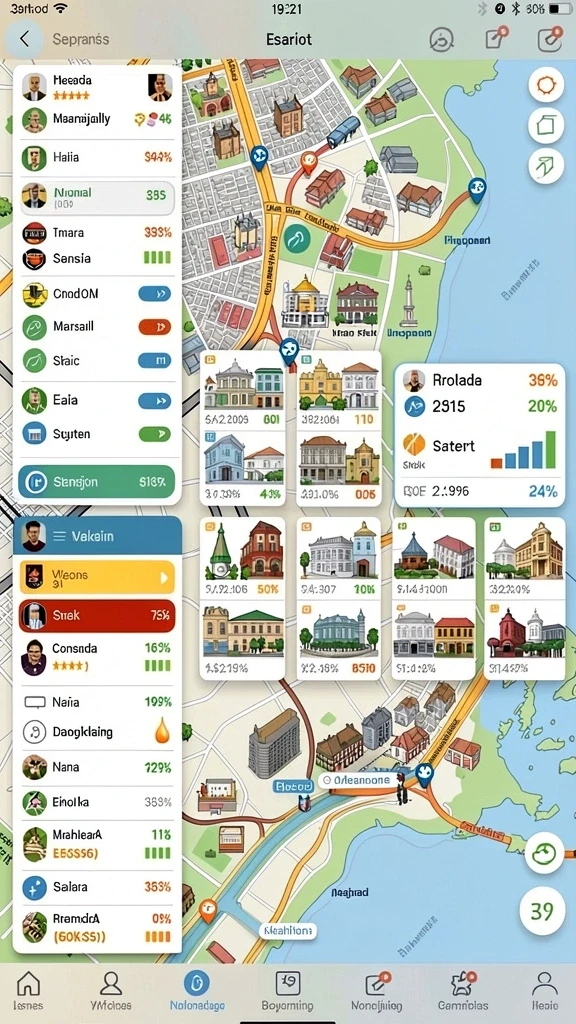Toggle the Marsaill red switch

(155, 327)
